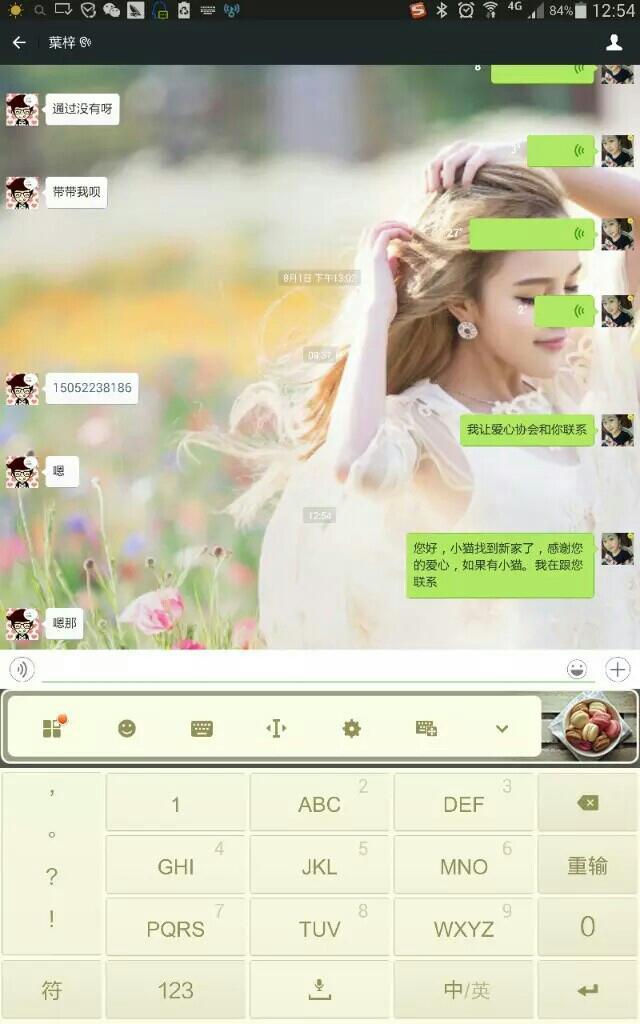Tap the message text field
This screenshot has width=640, height=1024.
click(300, 668)
